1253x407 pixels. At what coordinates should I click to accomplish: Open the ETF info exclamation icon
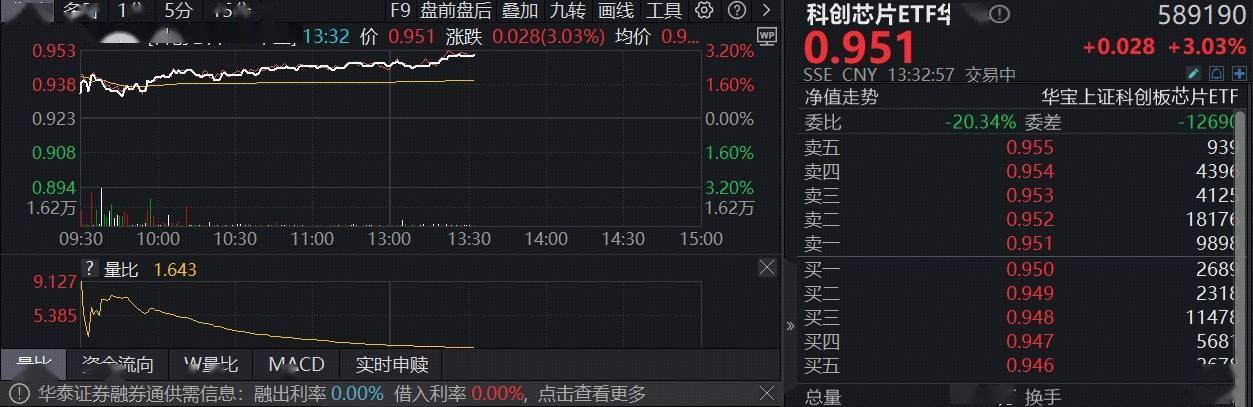coord(999,14)
